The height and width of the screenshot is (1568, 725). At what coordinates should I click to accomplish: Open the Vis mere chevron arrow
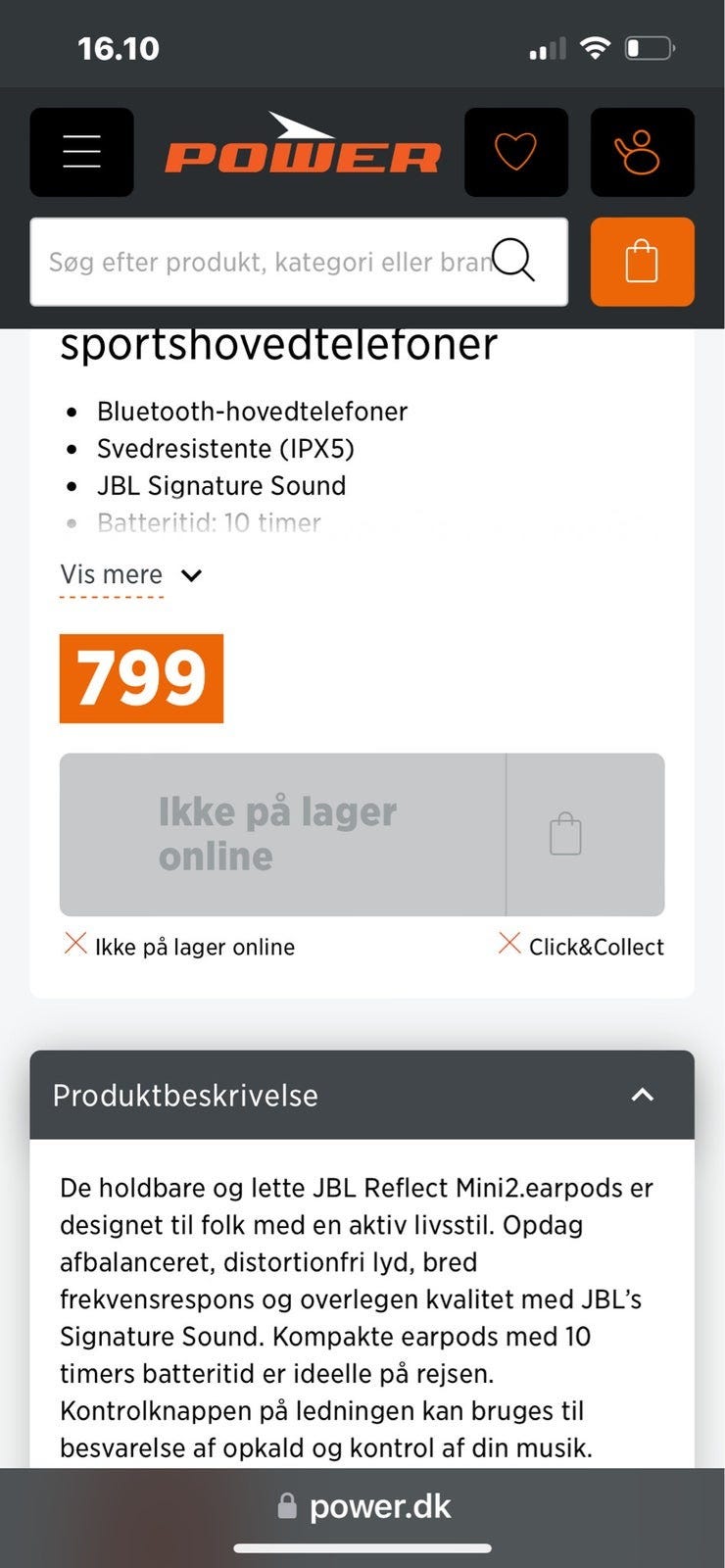click(x=191, y=575)
